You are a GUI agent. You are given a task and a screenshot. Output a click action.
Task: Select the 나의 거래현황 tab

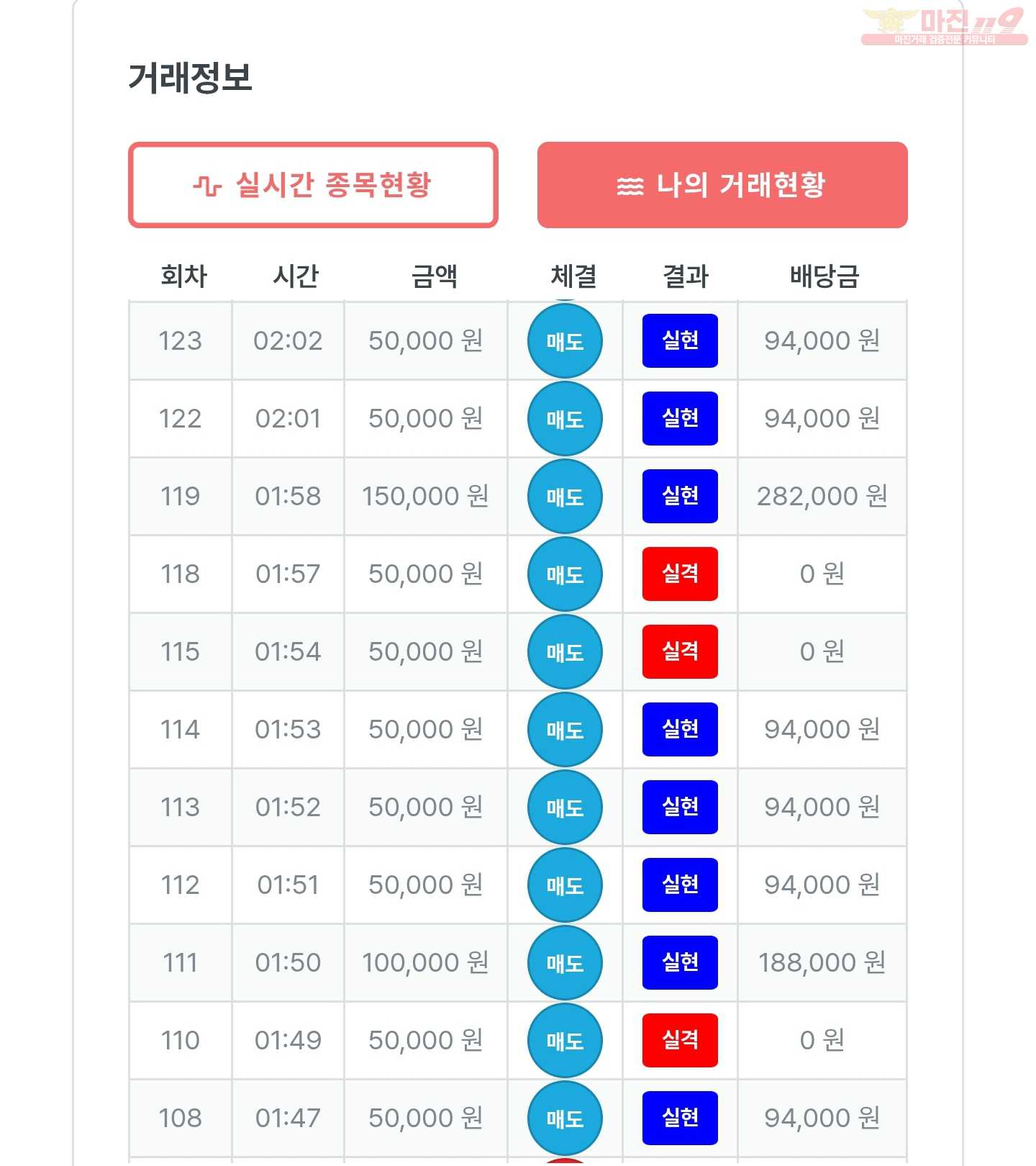pos(722,185)
